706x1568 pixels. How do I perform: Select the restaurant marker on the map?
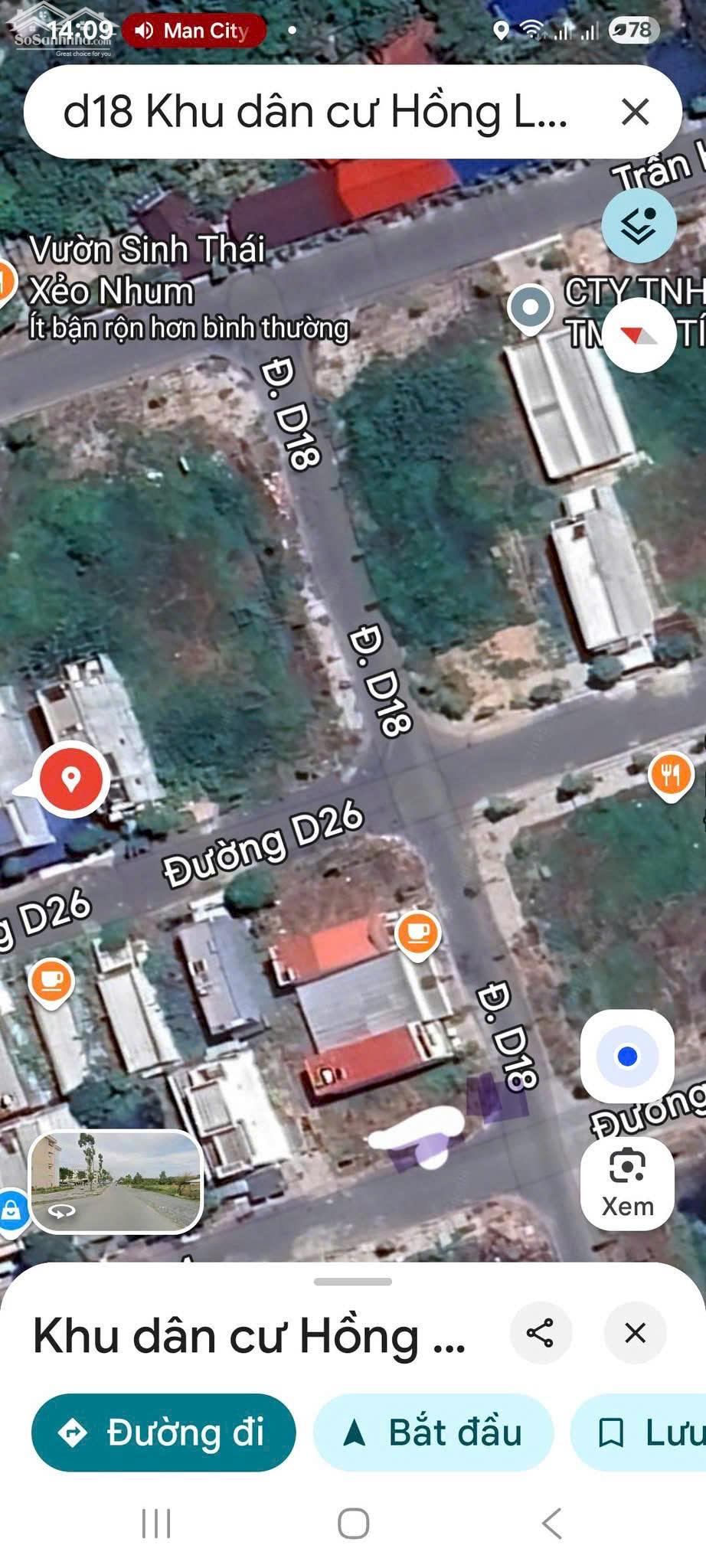coord(670,776)
